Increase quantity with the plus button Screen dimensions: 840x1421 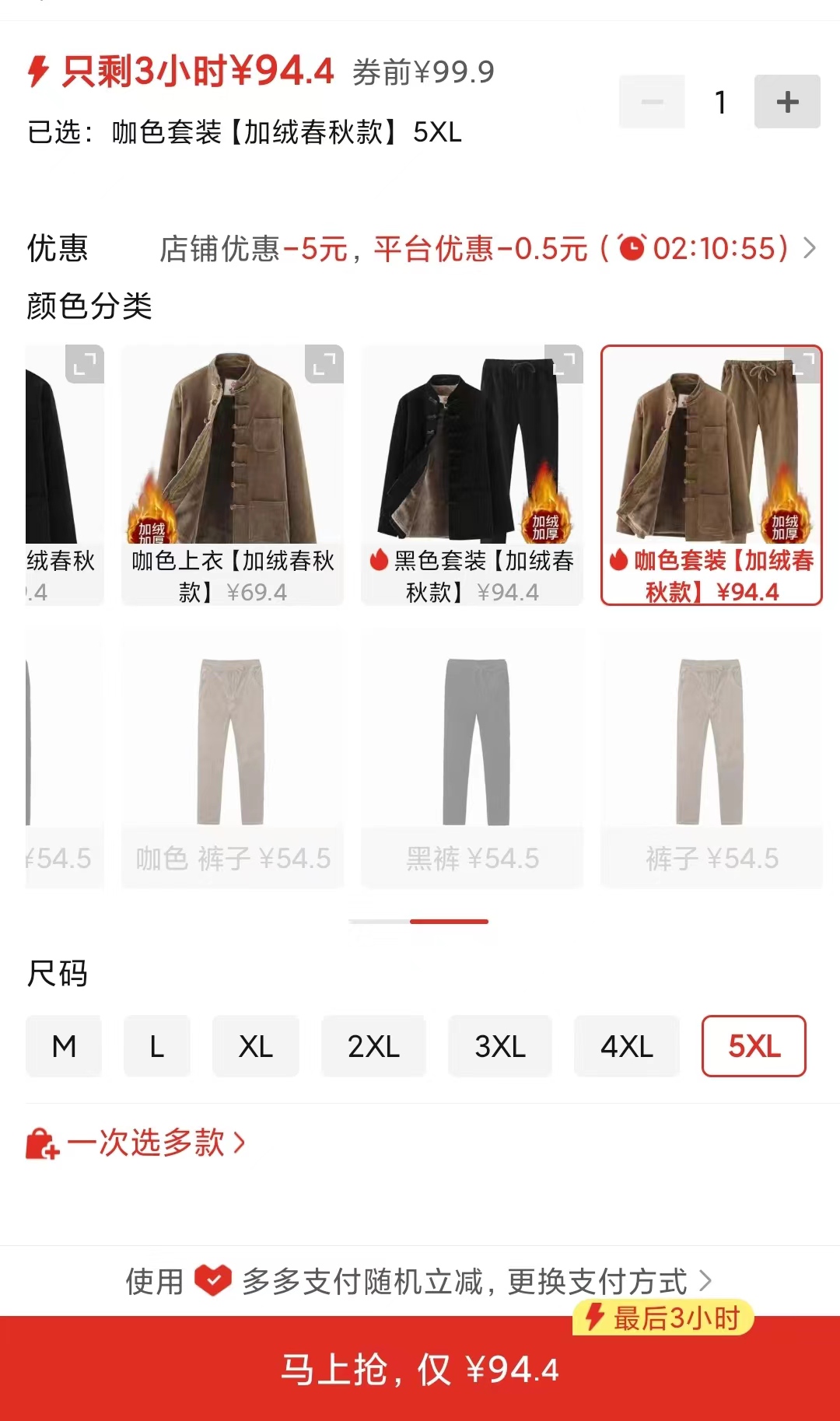(x=787, y=101)
